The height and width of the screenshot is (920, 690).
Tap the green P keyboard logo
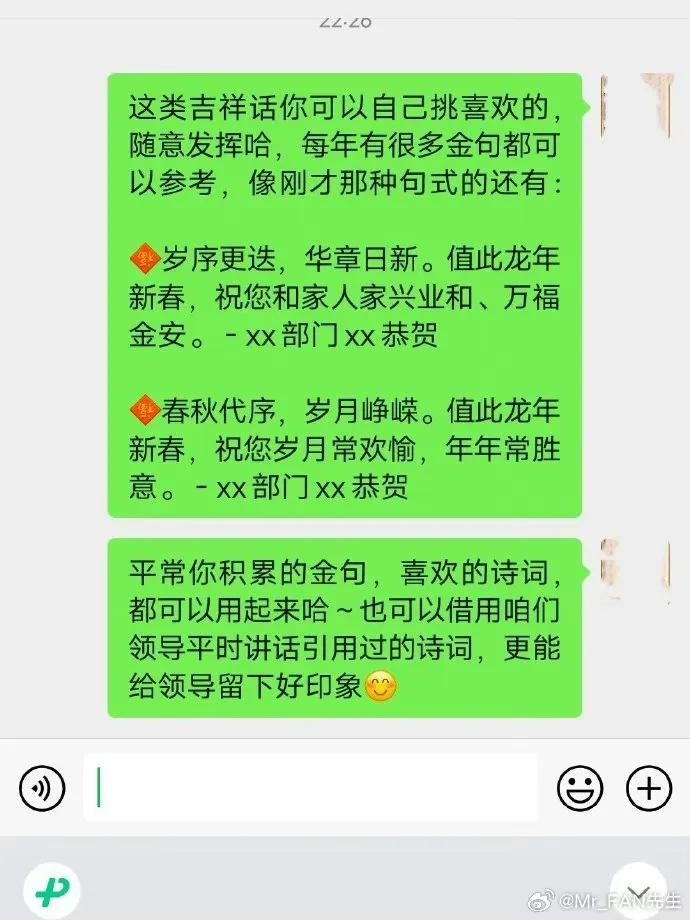click(51, 890)
